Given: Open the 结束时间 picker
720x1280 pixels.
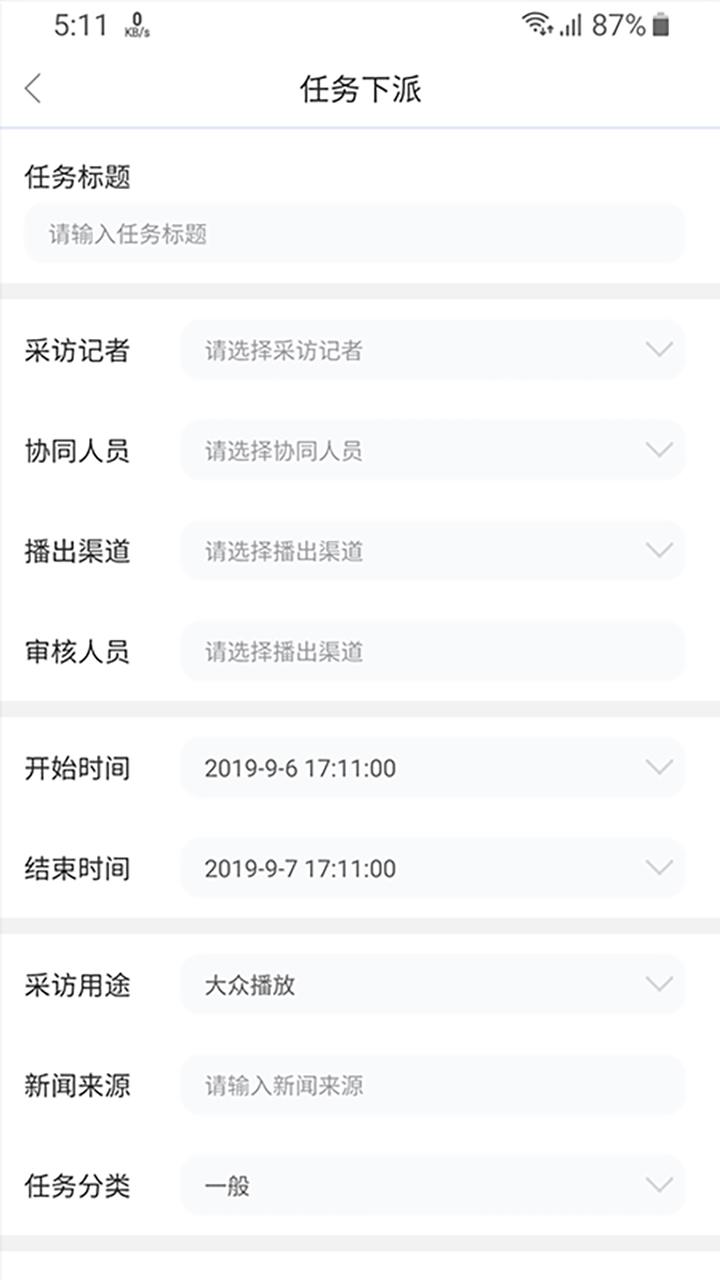Looking at the screenshot, I should tap(432, 868).
